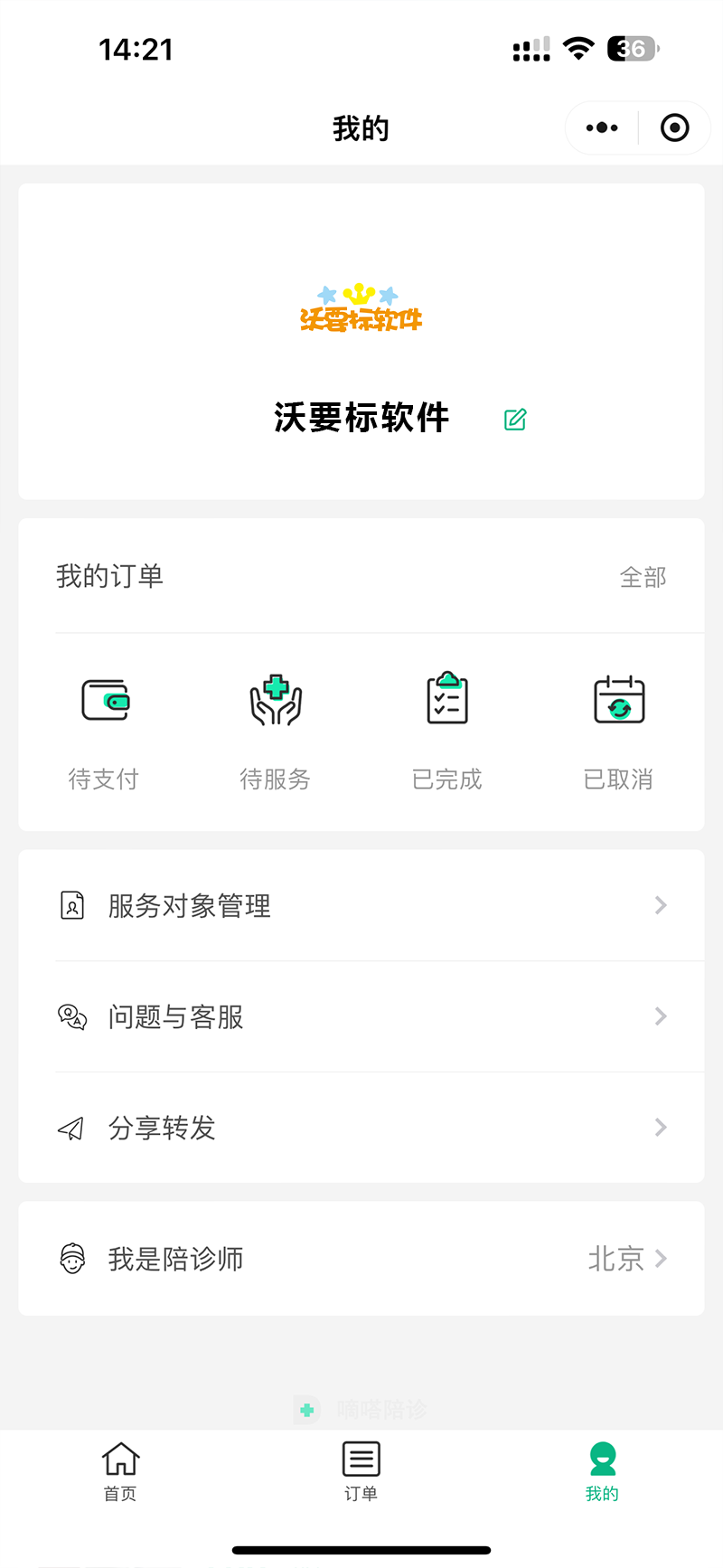The height and width of the screenshot is (1568, 723).
Task: Select the 我的 tab
Action: [x=602, y=1471]
